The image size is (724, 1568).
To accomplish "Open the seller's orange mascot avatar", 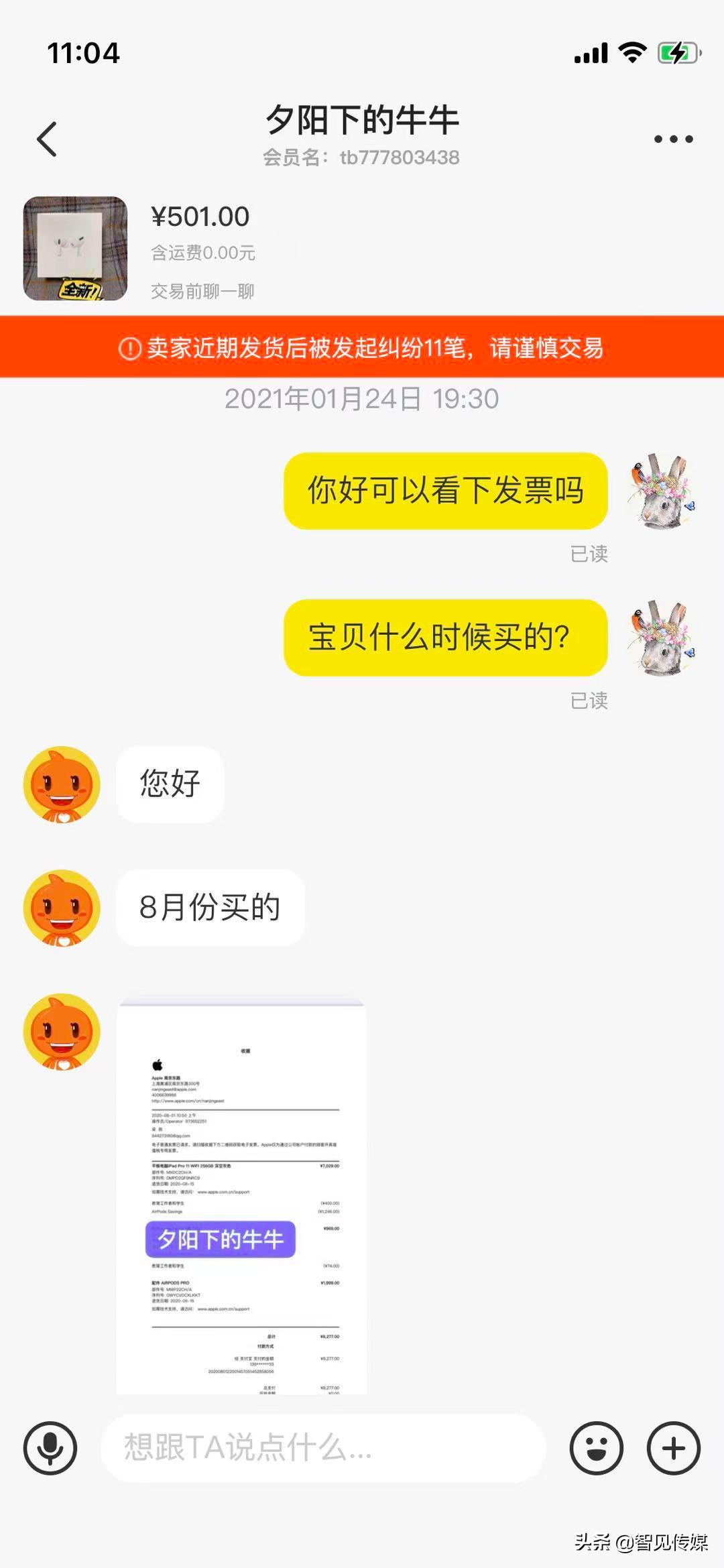I will tap(60, 784).
